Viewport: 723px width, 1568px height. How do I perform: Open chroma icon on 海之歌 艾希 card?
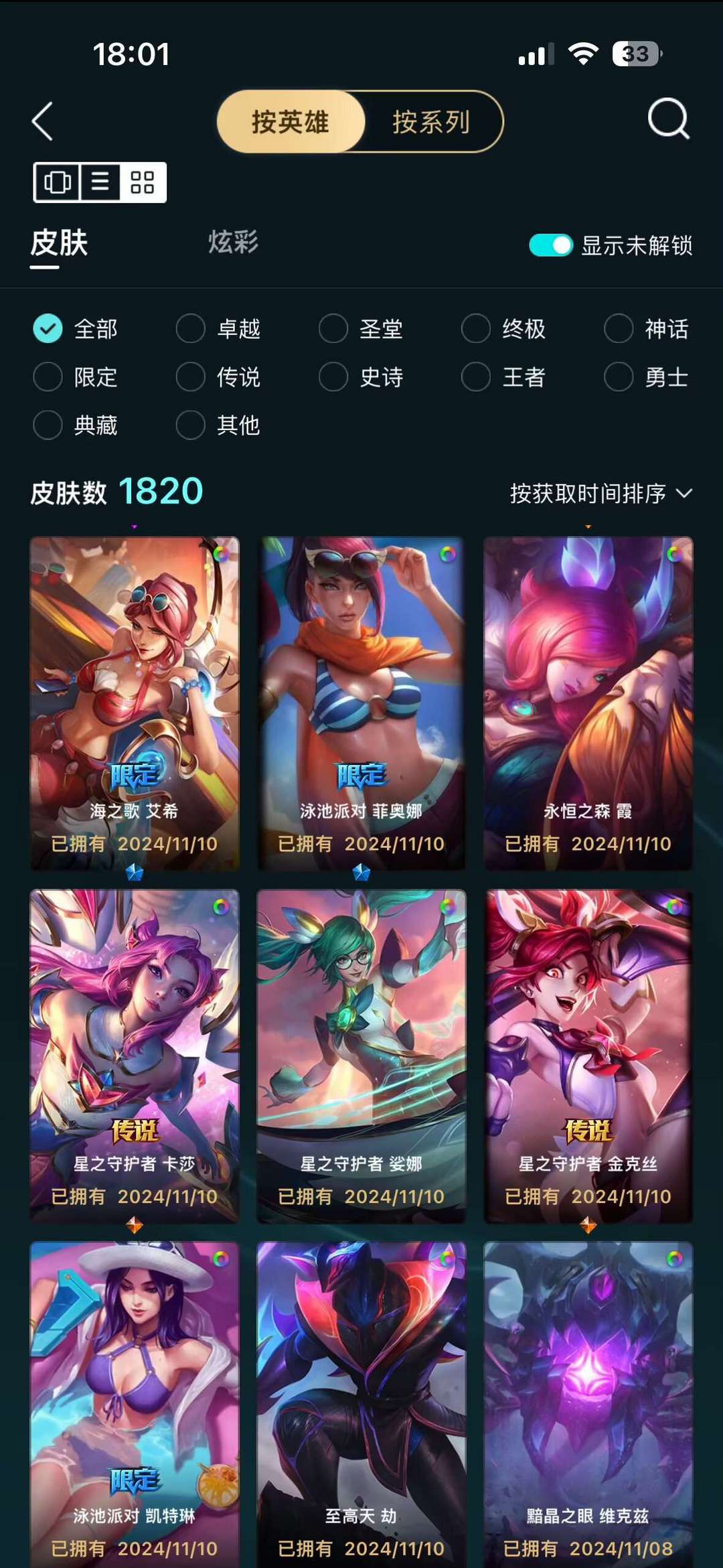coord(221,555)
